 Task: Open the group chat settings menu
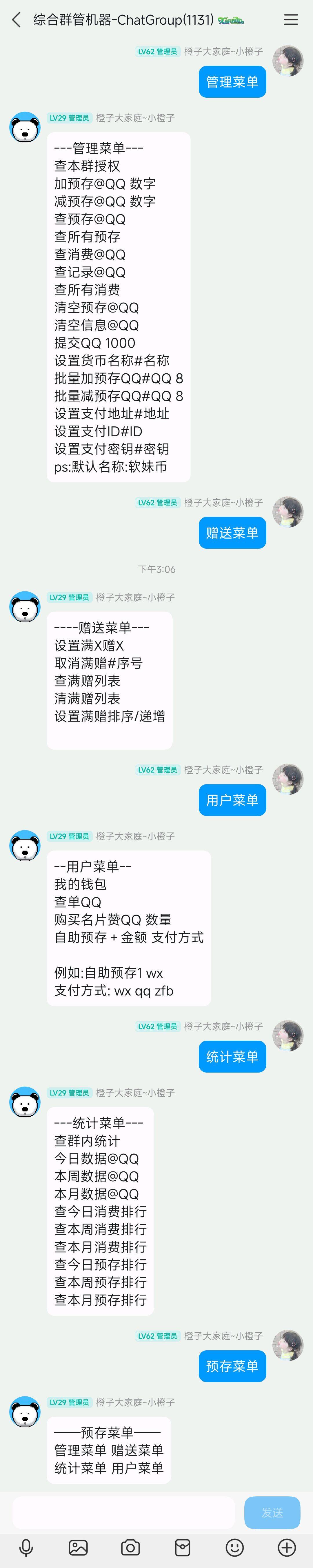point(291,20)
